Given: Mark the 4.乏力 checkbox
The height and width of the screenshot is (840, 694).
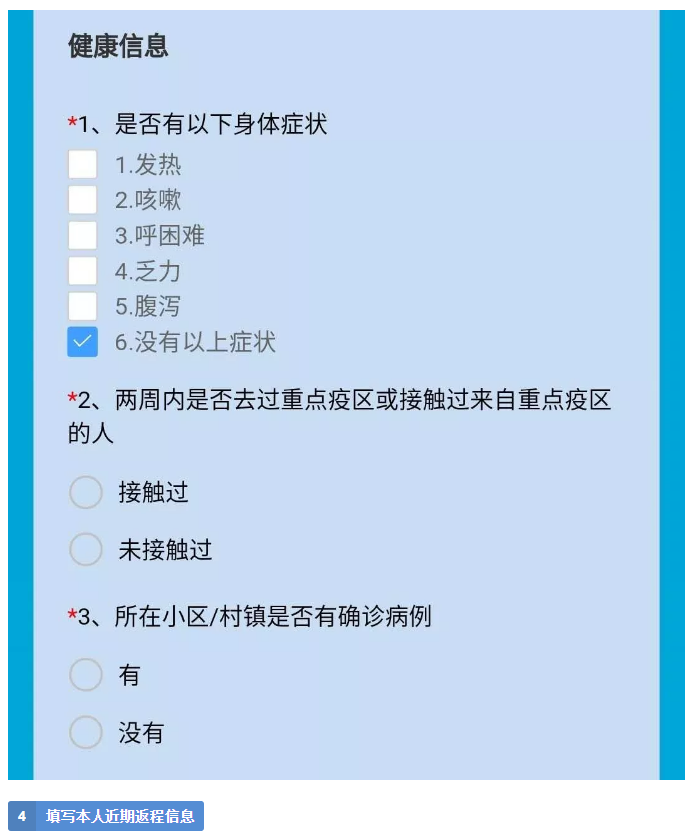Looking at the screenshot, I should pos(83,271).
